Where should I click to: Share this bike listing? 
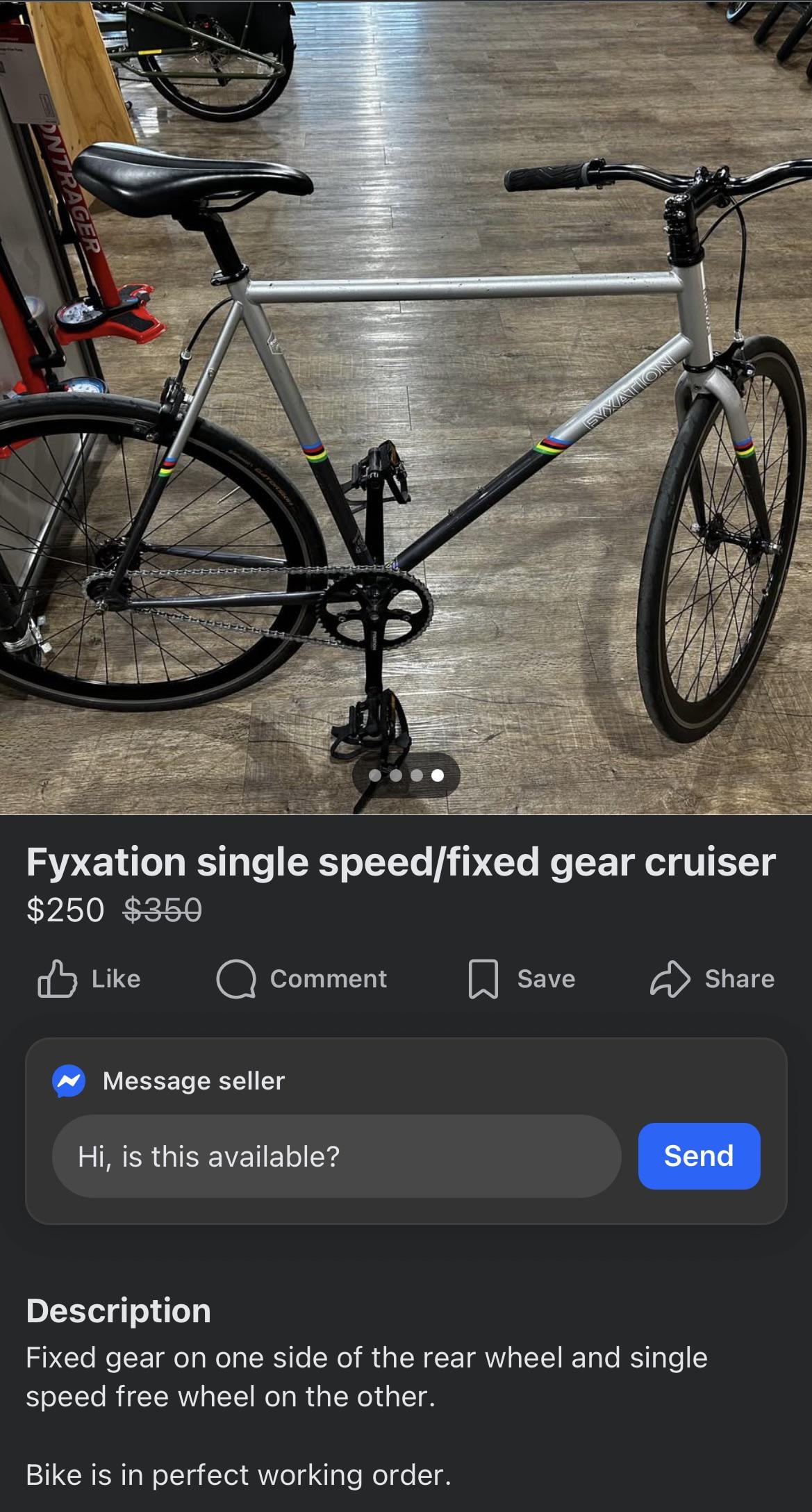tap(712, 979)
